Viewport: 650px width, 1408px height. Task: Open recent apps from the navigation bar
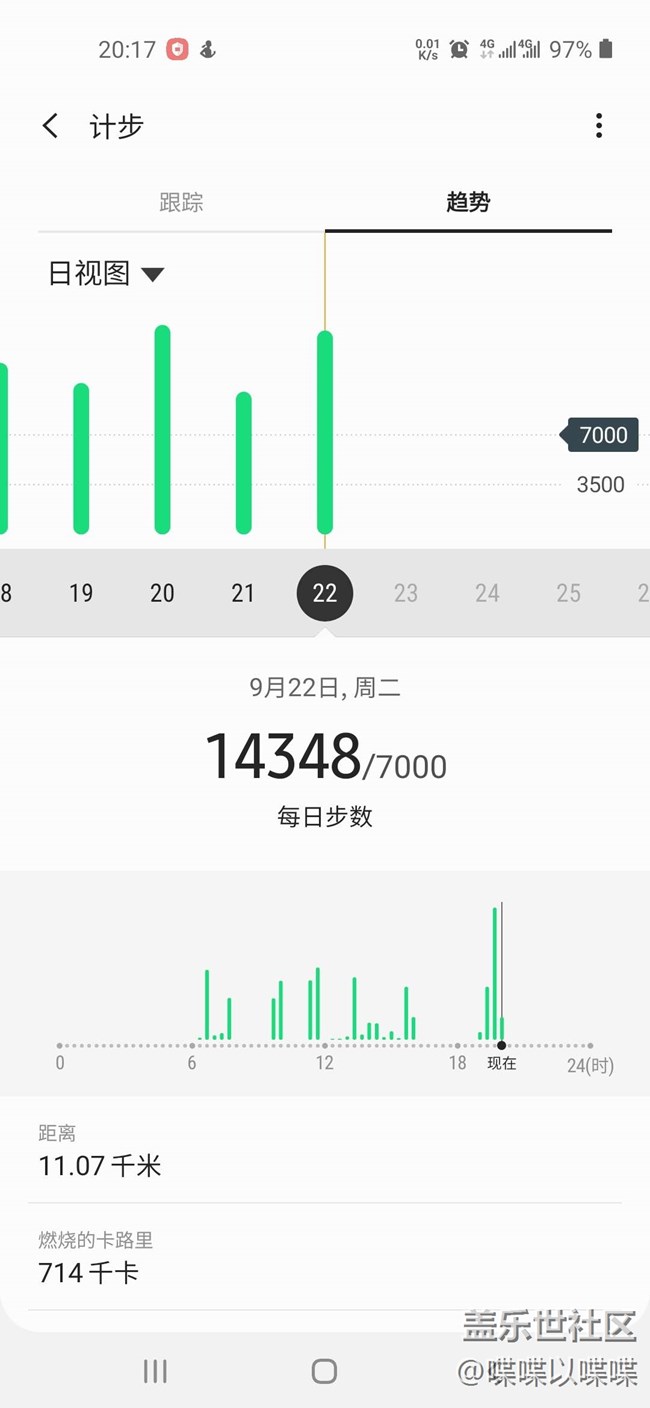click(155, 1371)
